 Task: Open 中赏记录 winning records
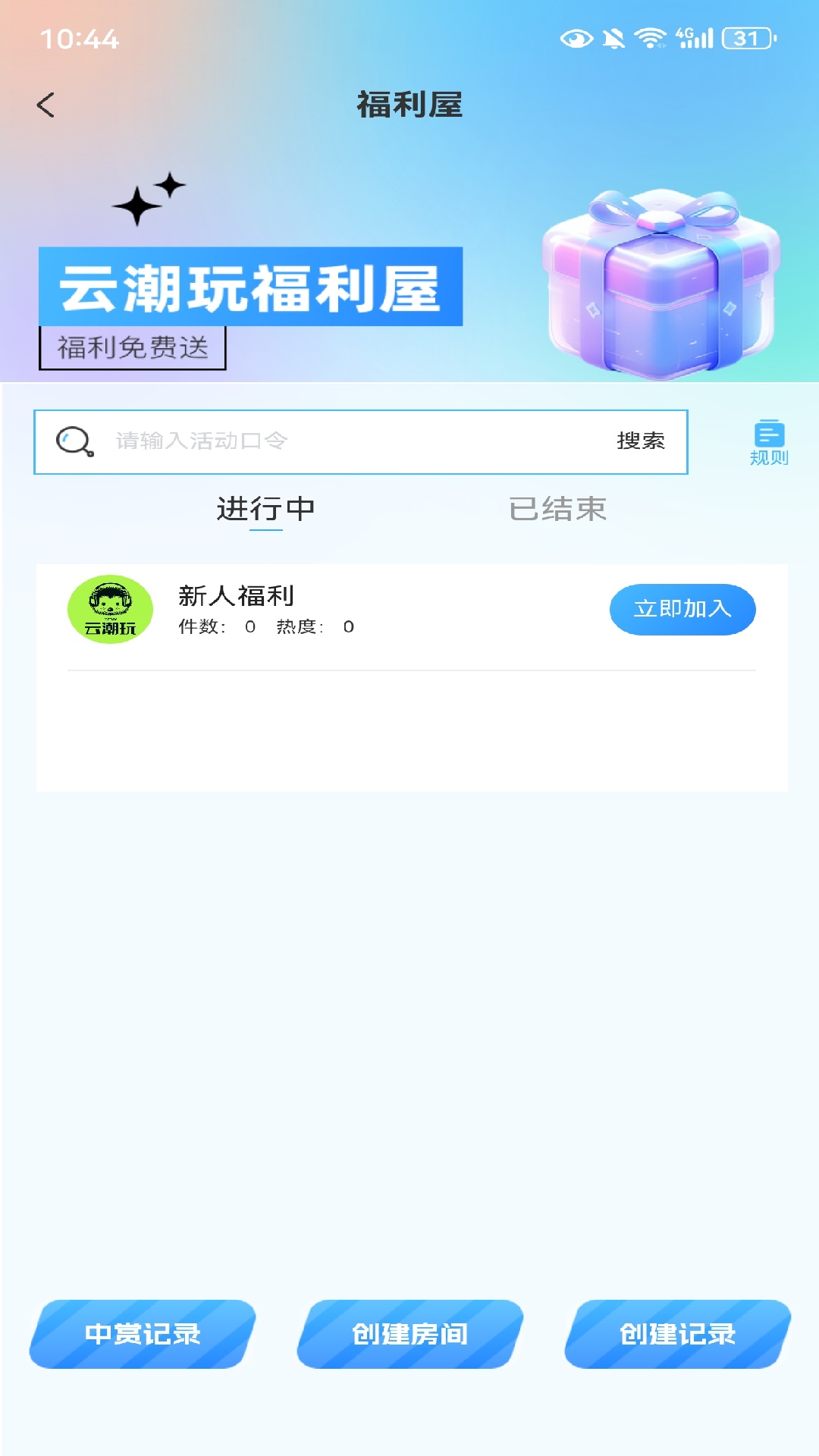click(143, 1336)
